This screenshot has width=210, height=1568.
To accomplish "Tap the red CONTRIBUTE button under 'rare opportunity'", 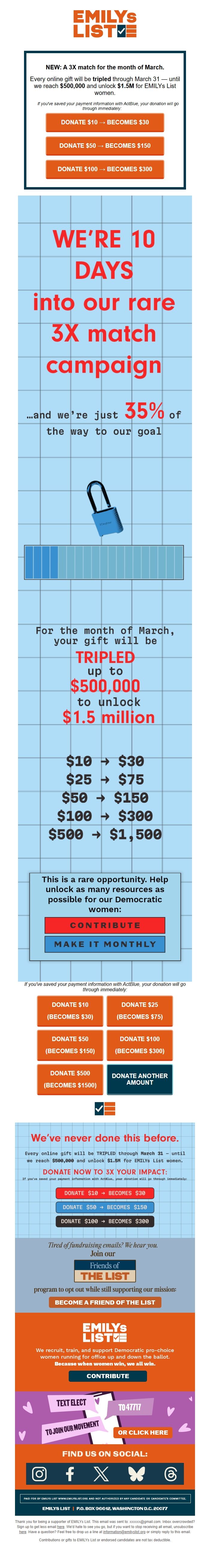I will pos(105,925).
